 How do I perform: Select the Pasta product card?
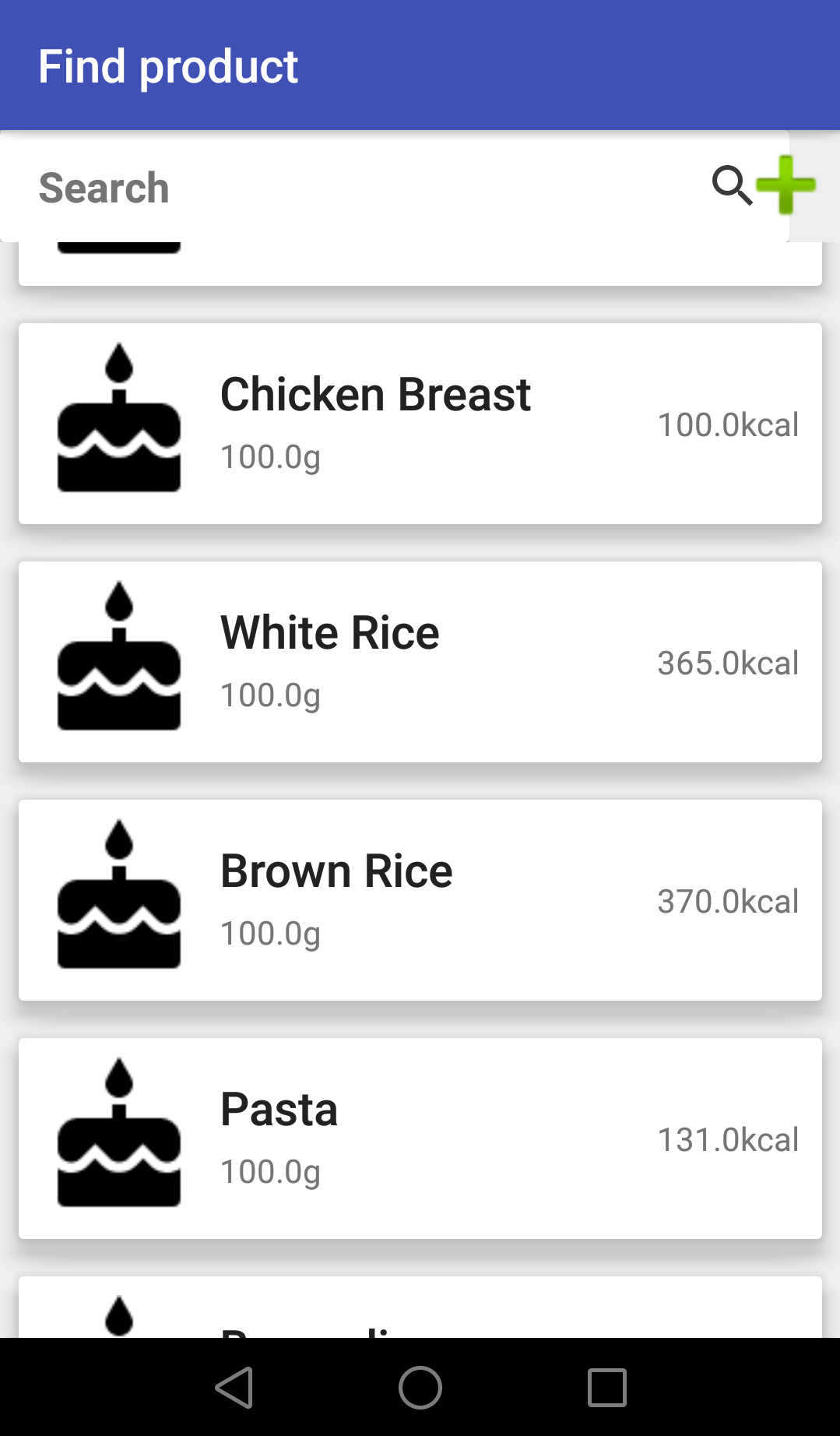point(420,1139)
